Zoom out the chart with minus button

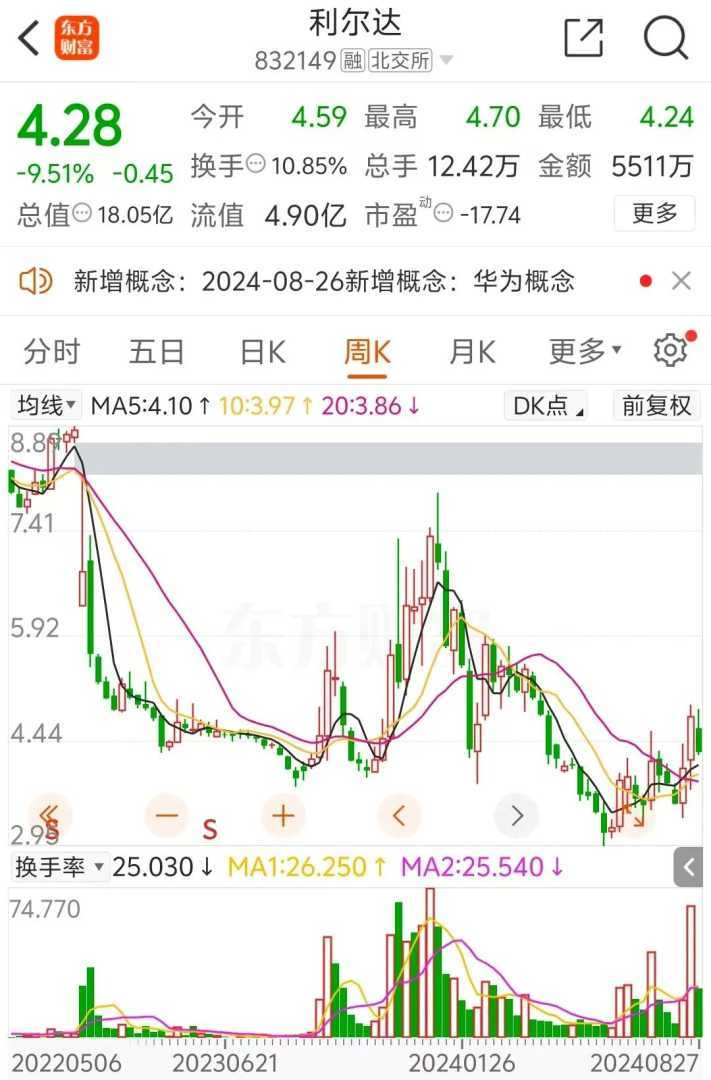167,815
